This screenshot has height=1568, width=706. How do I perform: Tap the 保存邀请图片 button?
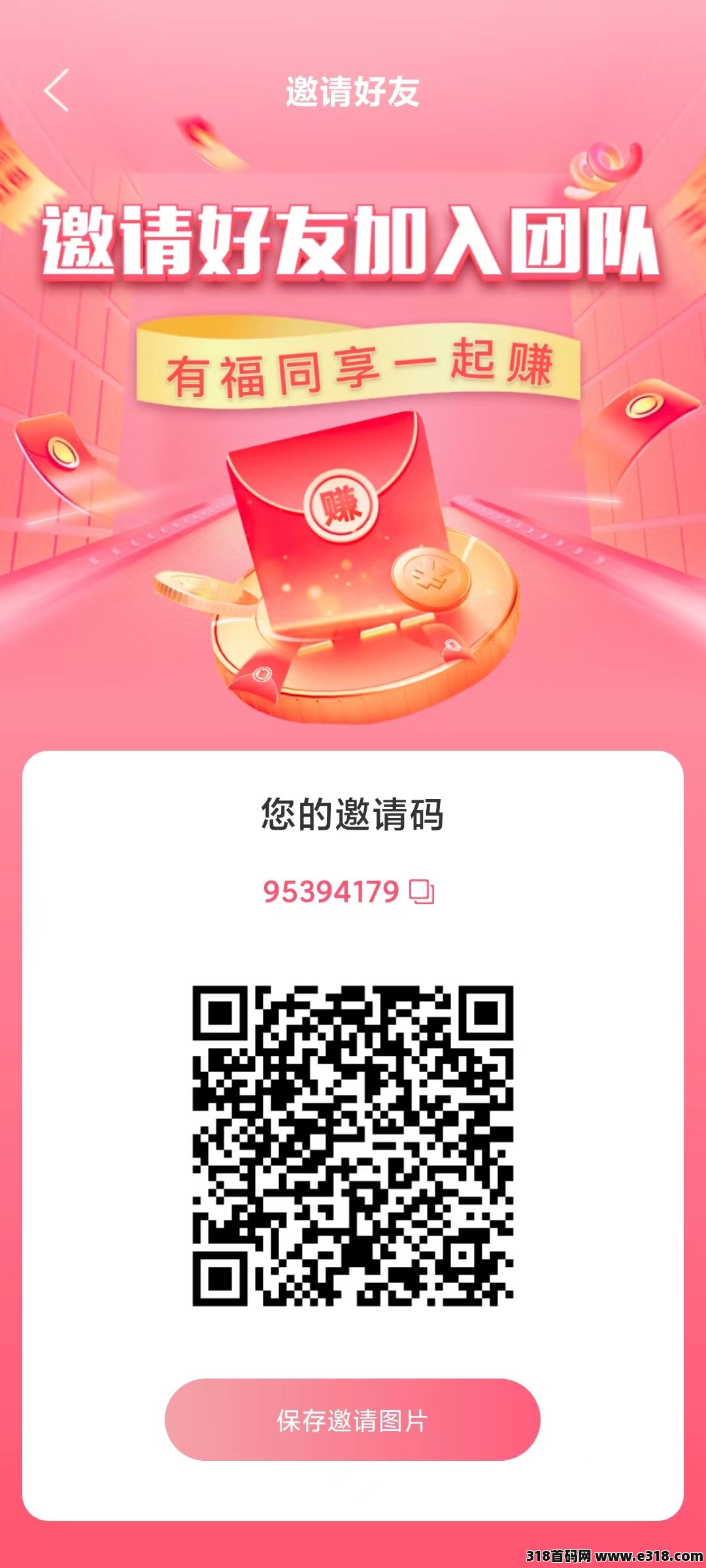[x=352, y=1420]
